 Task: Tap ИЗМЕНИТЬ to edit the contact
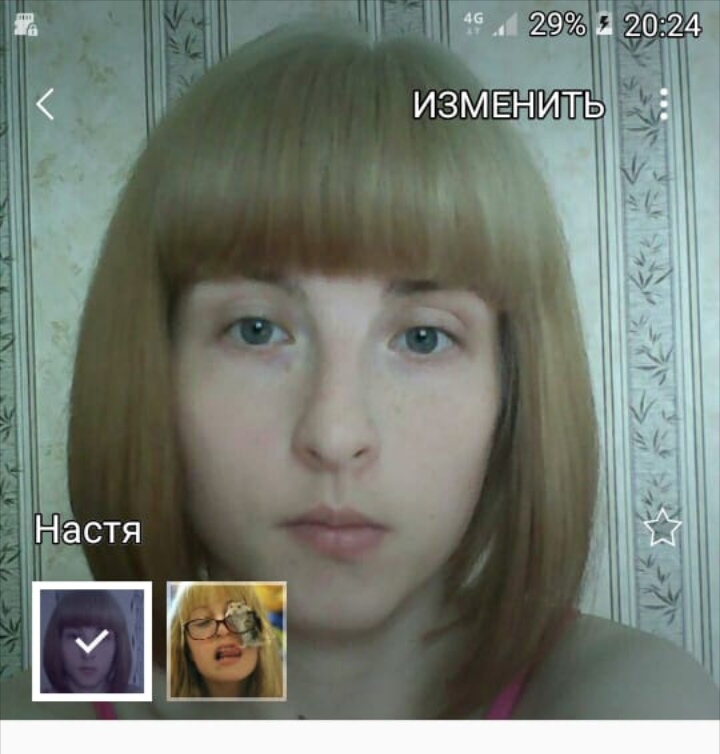[508, 104]
